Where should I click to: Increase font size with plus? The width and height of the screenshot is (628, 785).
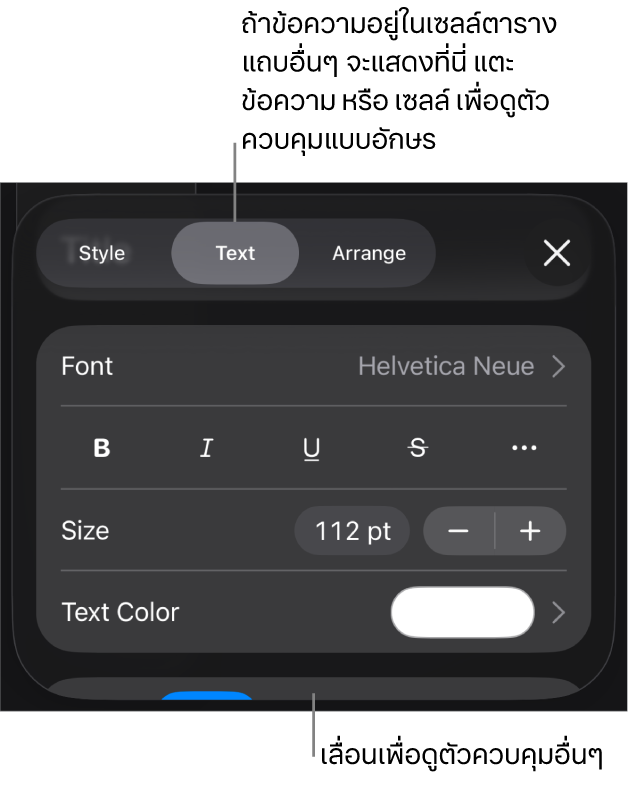530,530
